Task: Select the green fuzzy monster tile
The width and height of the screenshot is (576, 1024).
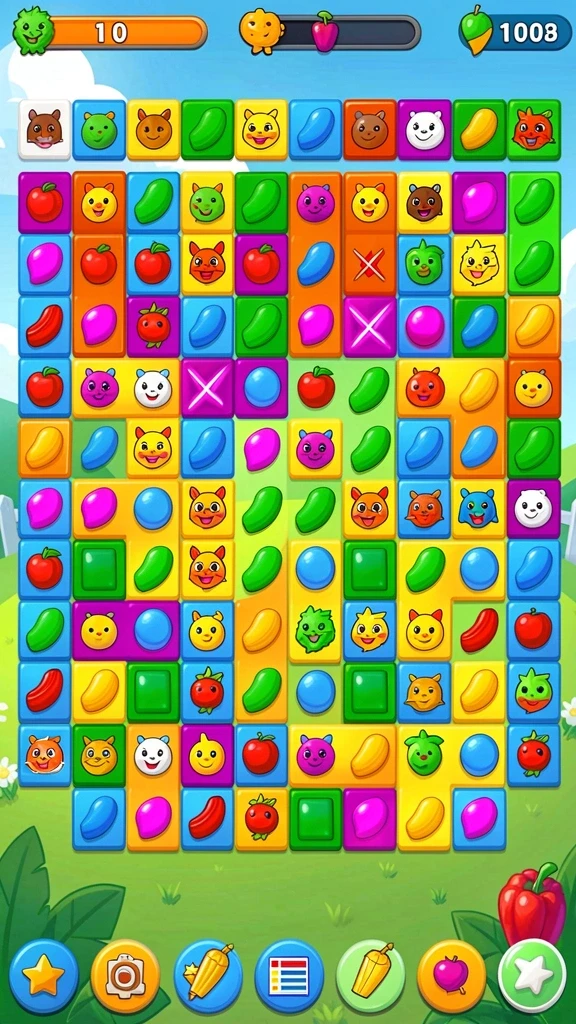Action: [315, 630]
